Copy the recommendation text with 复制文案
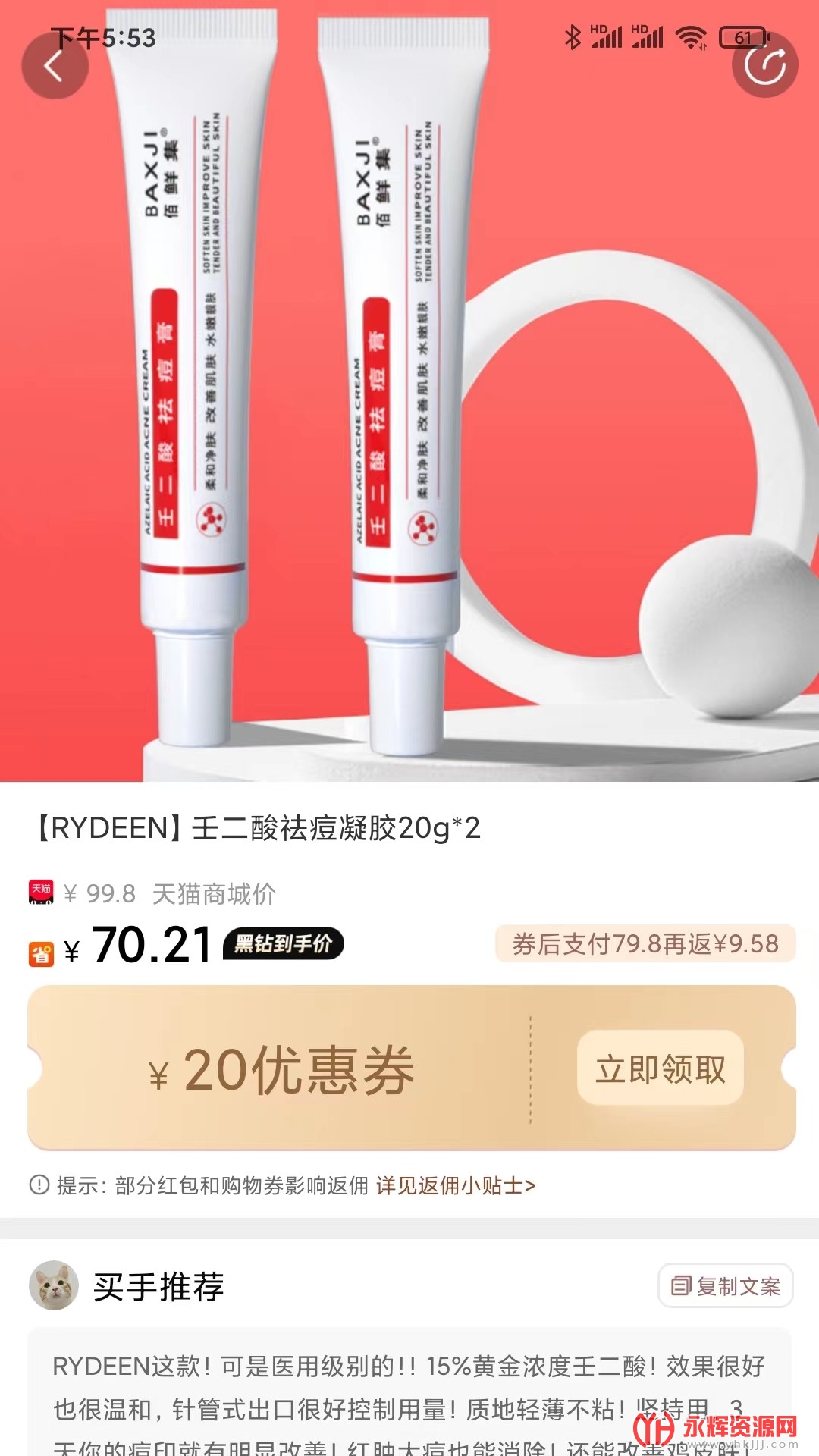 point(725,1286)
